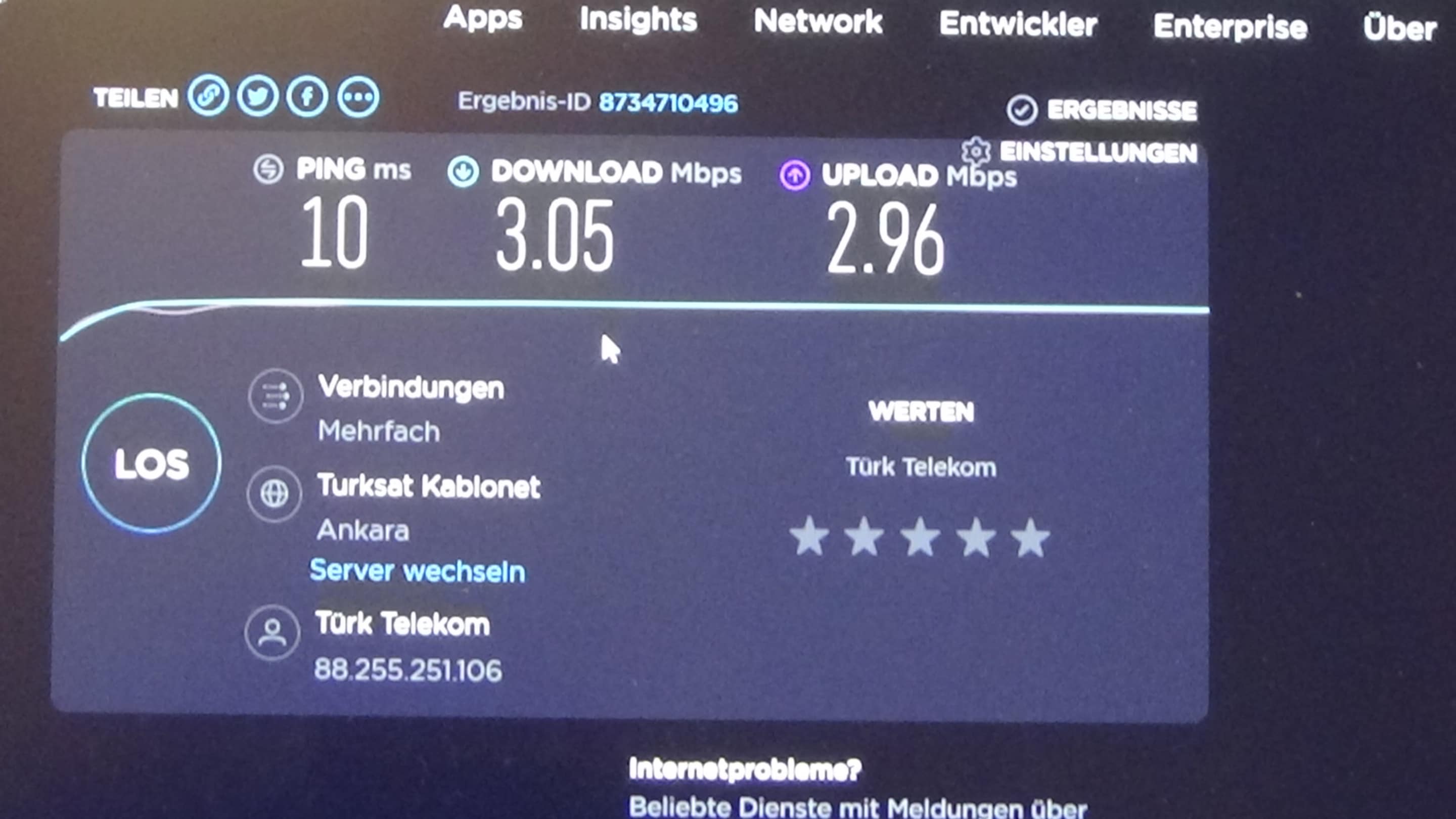This screenshot has width=1456, height=819.
Task: Rate Türk Telekom five stars
Action: (x=1030, y=537)
